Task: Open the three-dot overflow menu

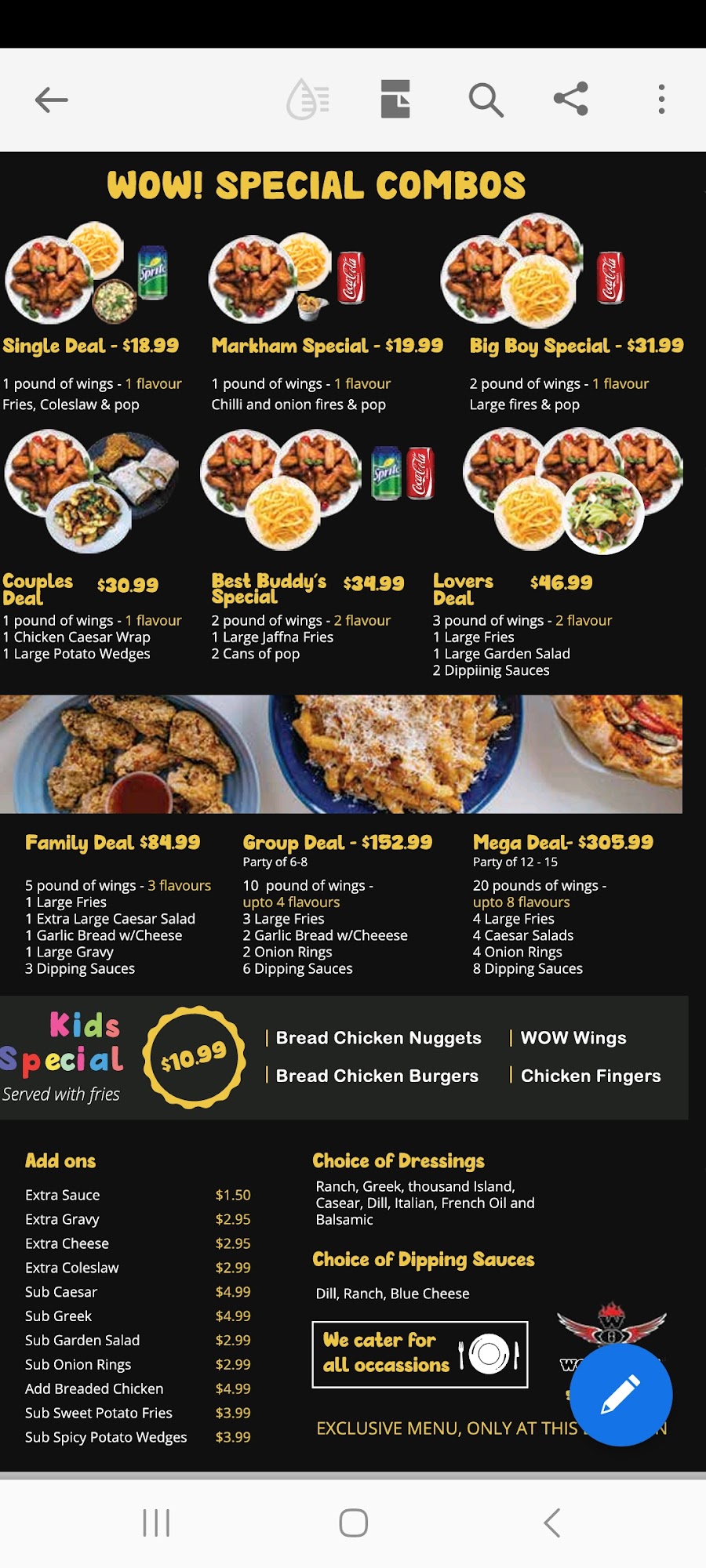Action: (x=662, y=100)
